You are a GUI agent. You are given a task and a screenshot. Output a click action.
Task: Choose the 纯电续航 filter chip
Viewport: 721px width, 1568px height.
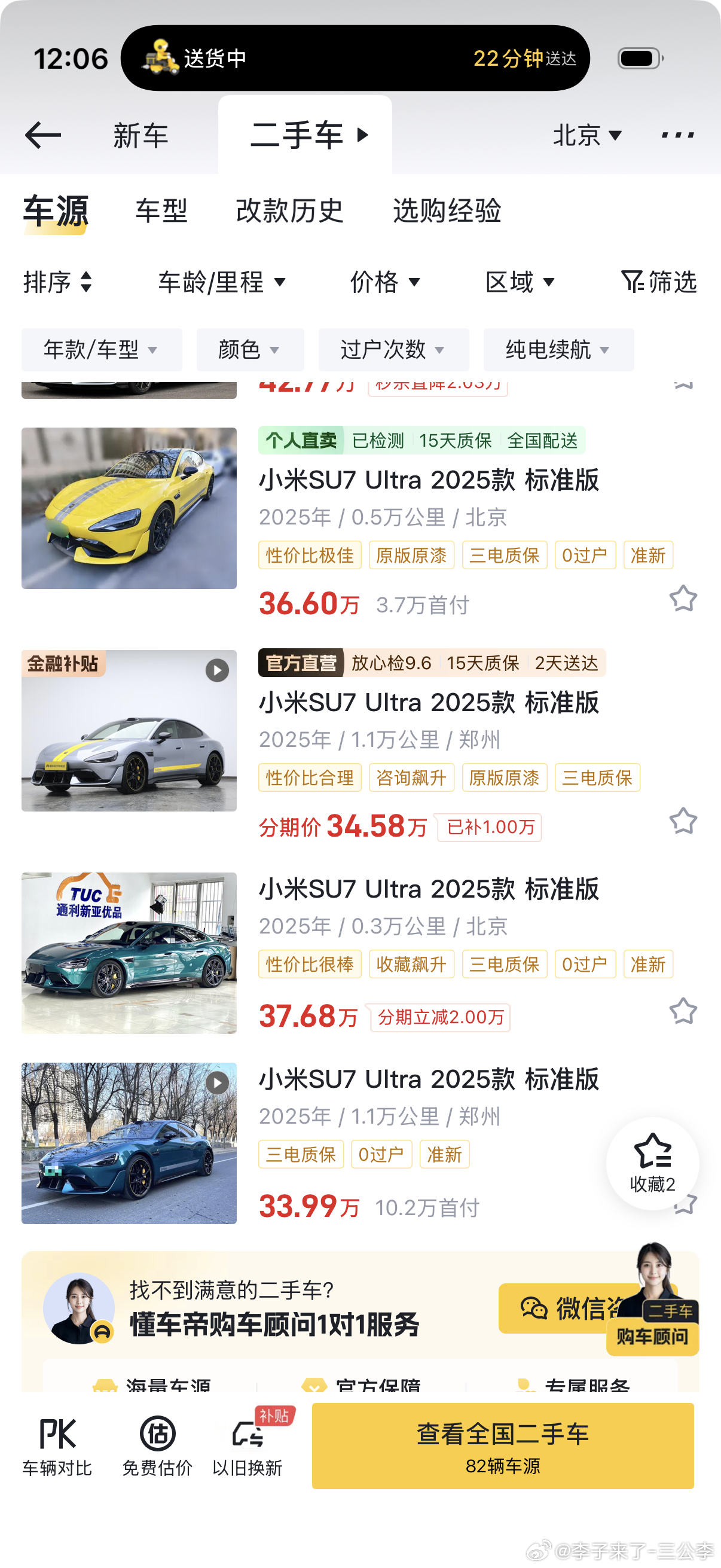[x=558, y=349]
